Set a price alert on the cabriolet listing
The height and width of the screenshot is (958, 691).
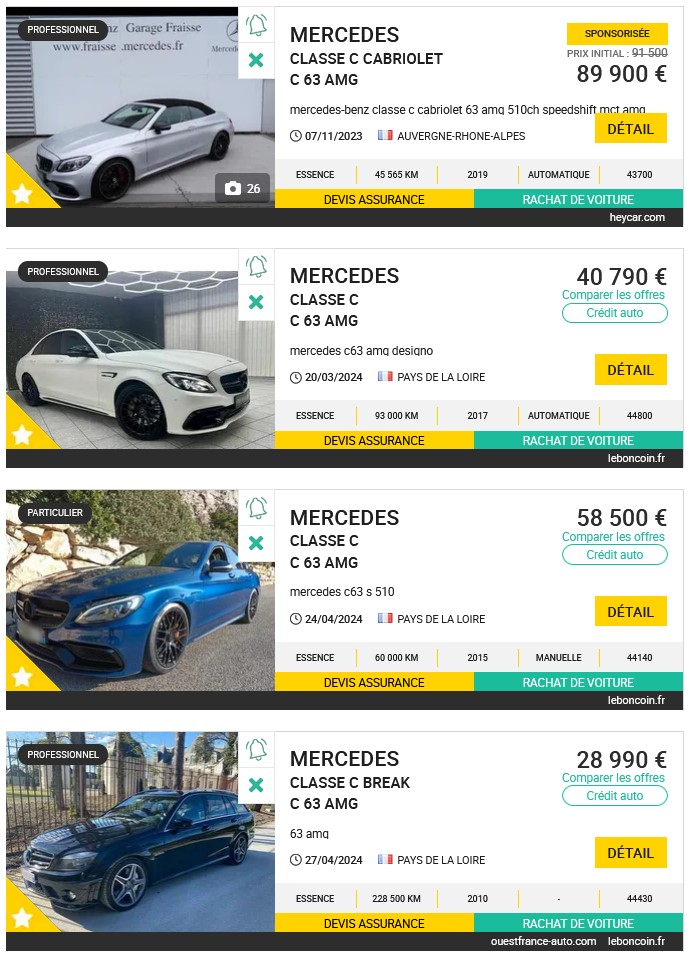257,25
